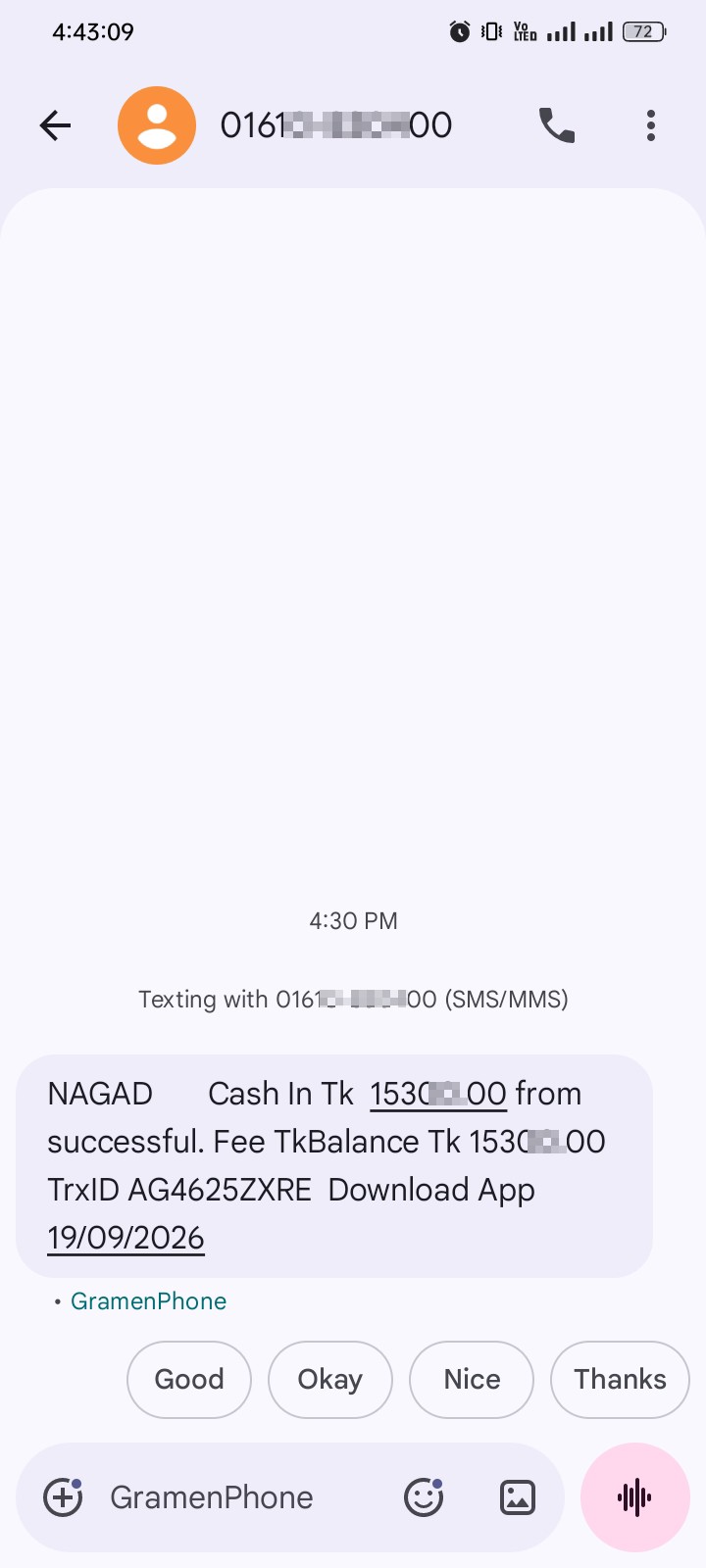
Task: Attach a photo via the gallery icon
Action: pos(518,1497)
